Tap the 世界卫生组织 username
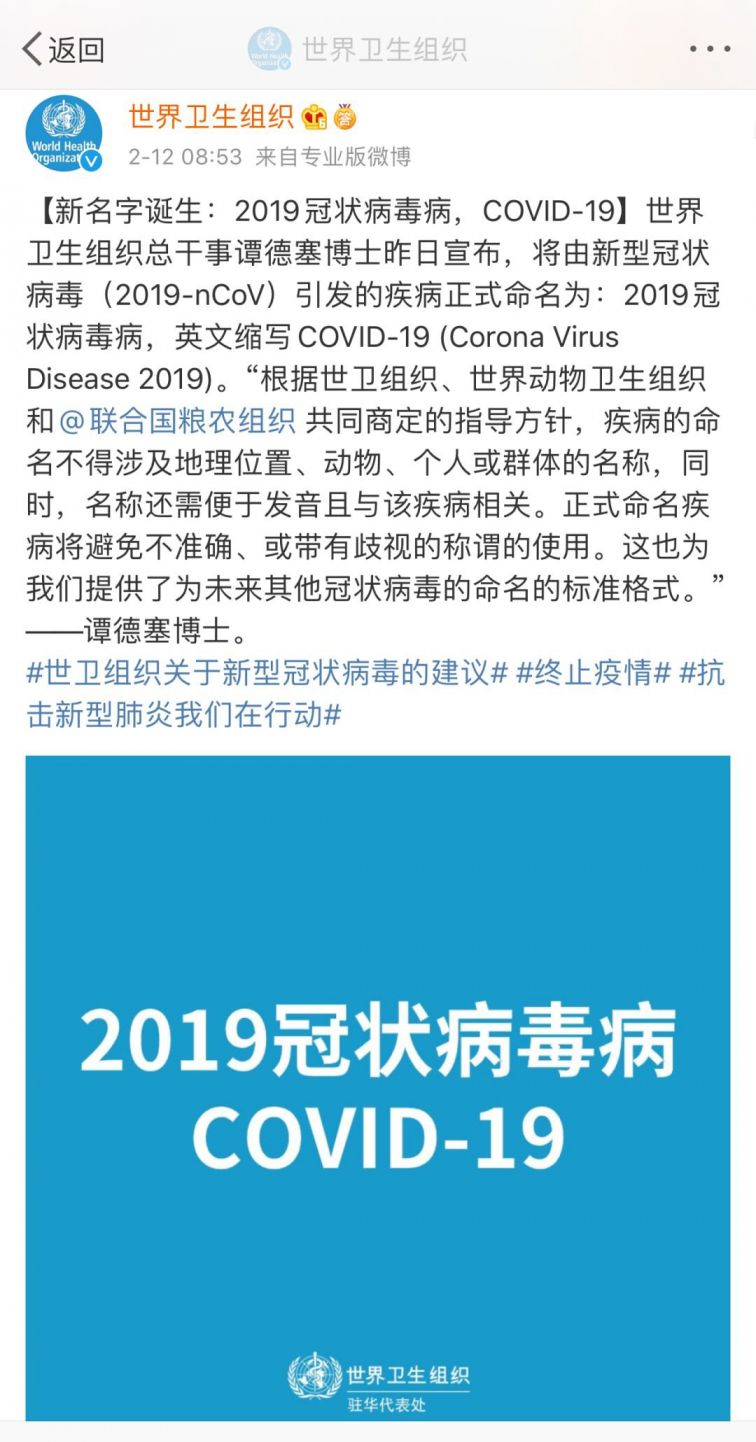 210,116
